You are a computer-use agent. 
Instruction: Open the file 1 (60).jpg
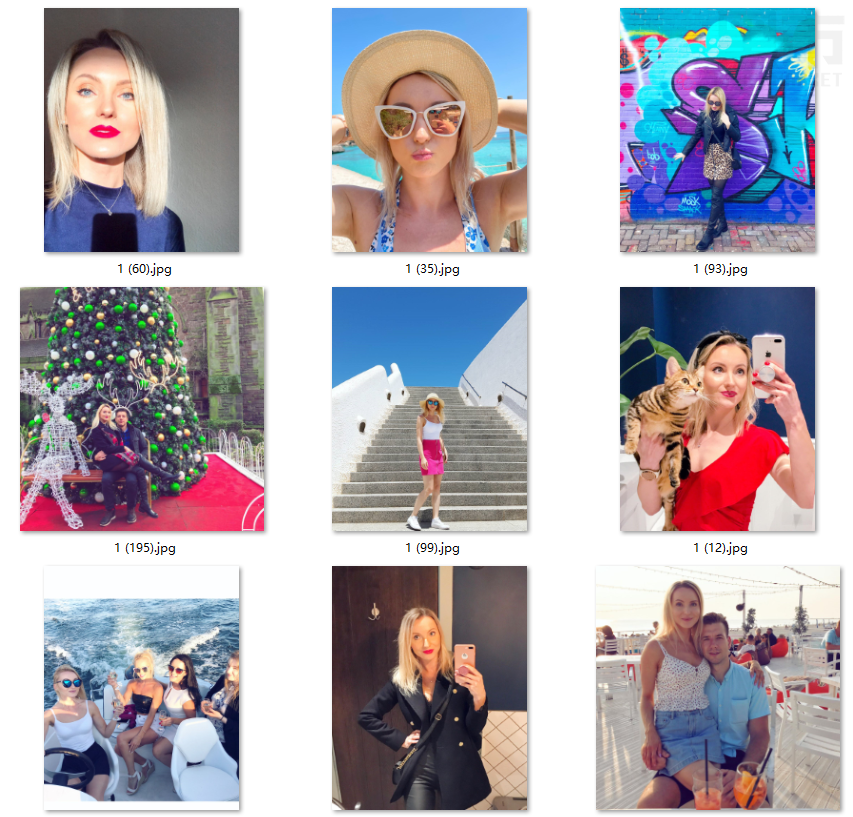pyautogui.click(x=141, y=130)
